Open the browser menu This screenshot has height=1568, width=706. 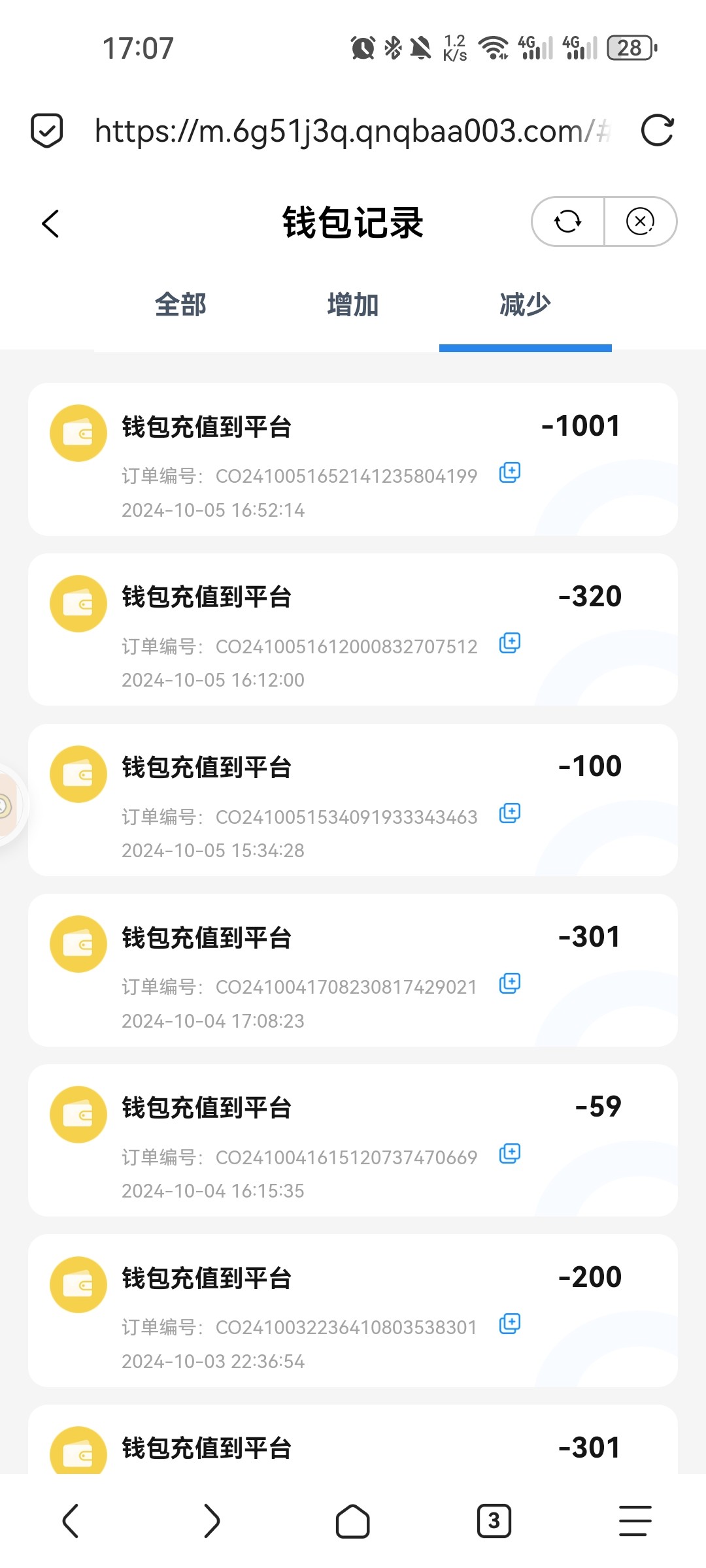click(x=635, y=1521)
